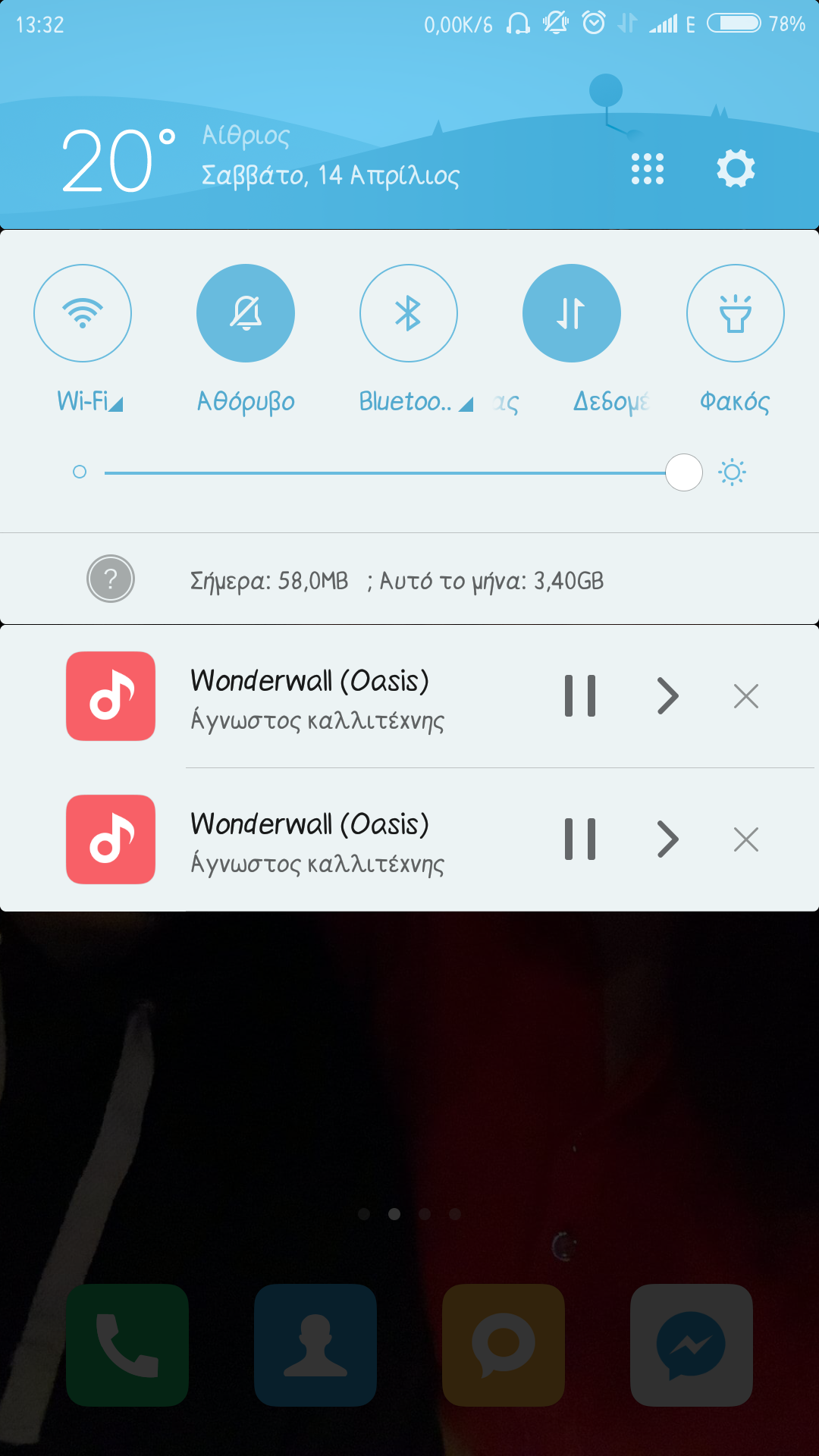The width and height of the screenshot is (819, 1456).
Task: Skip to next track in first Wonderwall notification
Action: click(x=667, y=695)
